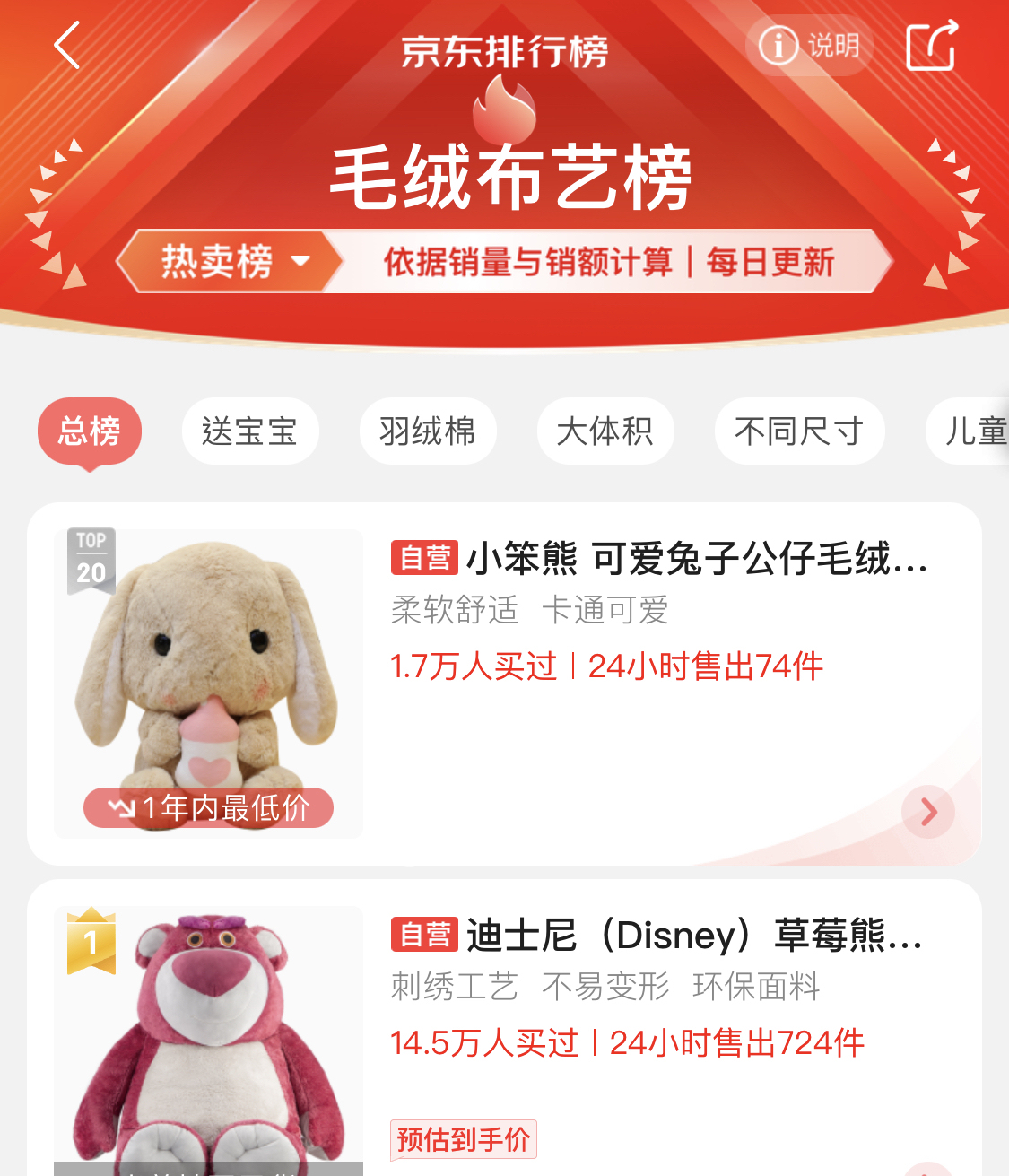The height and width of the screenshot is (1176, 1009).
Task: Tap the arrow on 小笨熊 rabbit card
Action: 928,812
